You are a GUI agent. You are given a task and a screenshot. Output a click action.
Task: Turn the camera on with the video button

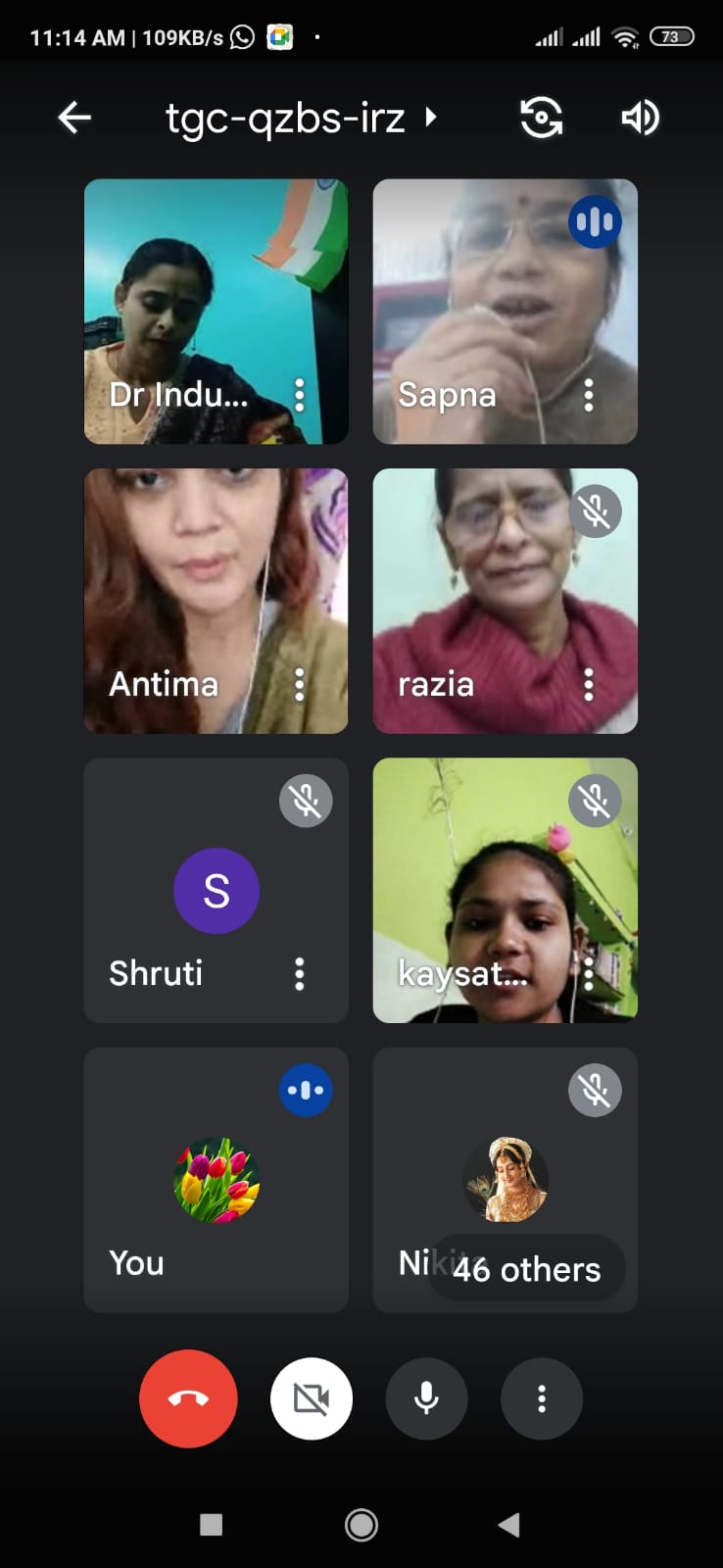[312, 1398]
